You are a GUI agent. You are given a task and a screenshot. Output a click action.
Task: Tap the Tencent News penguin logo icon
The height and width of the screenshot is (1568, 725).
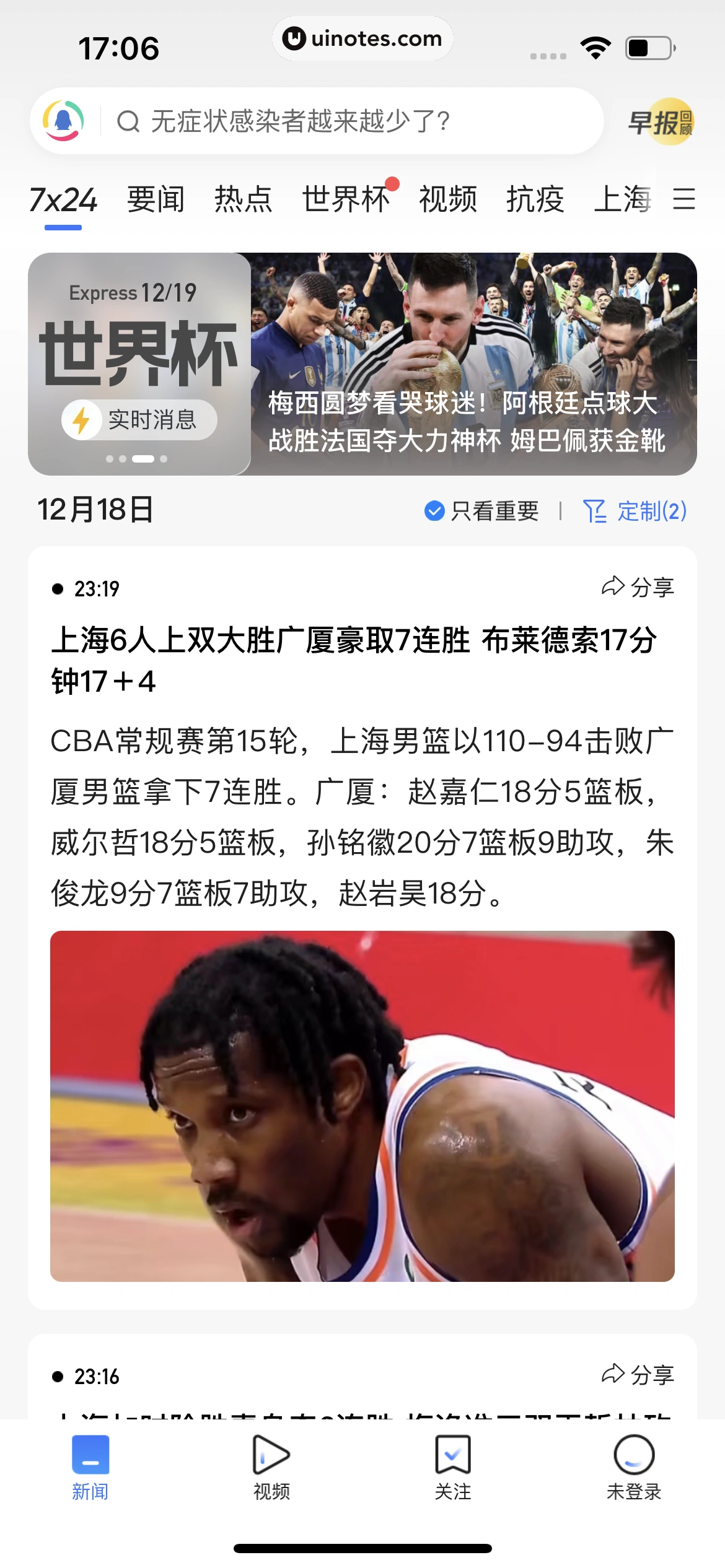click(63, 121)
